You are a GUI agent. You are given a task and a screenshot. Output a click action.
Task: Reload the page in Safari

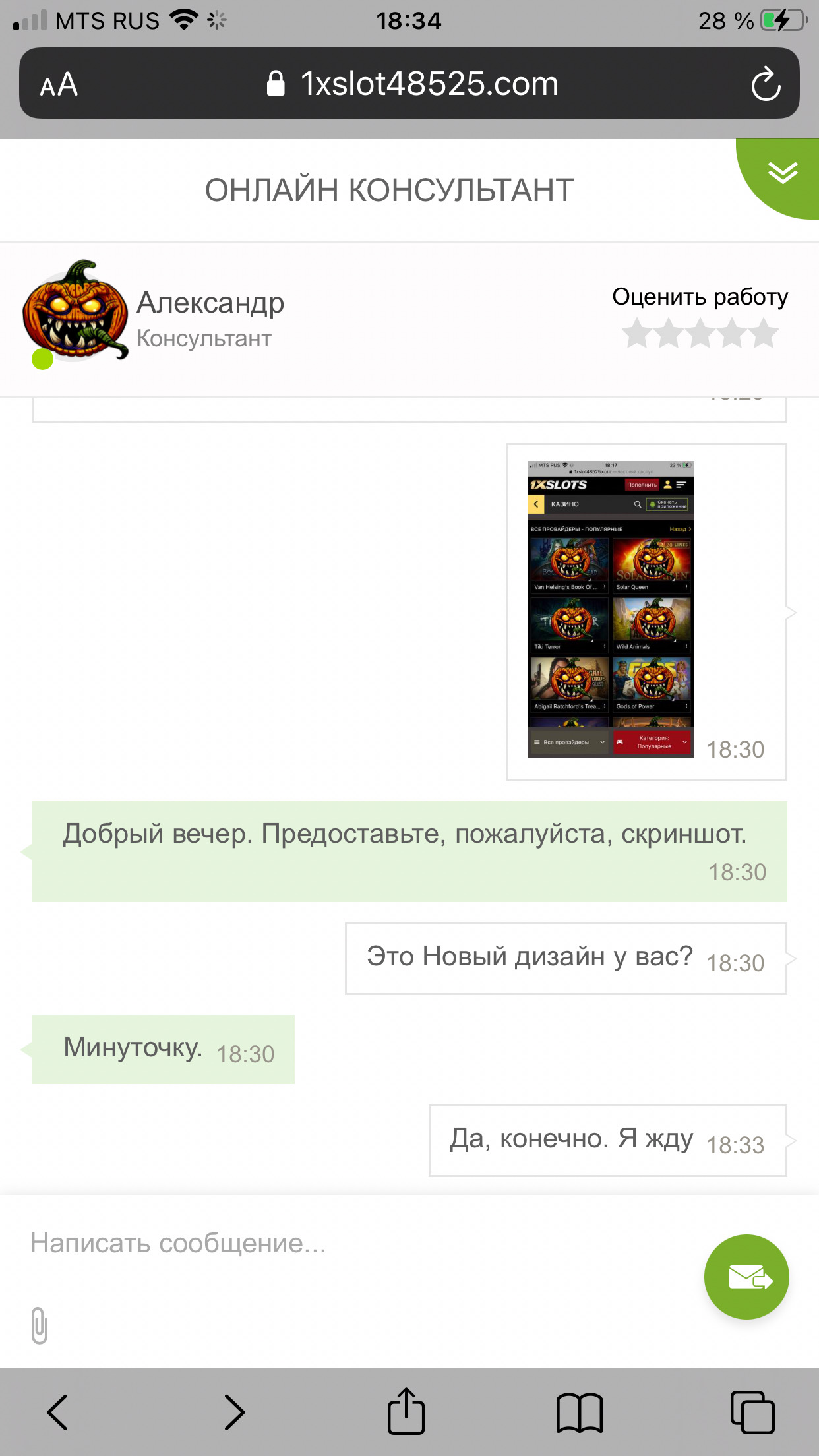pos(766,84)
